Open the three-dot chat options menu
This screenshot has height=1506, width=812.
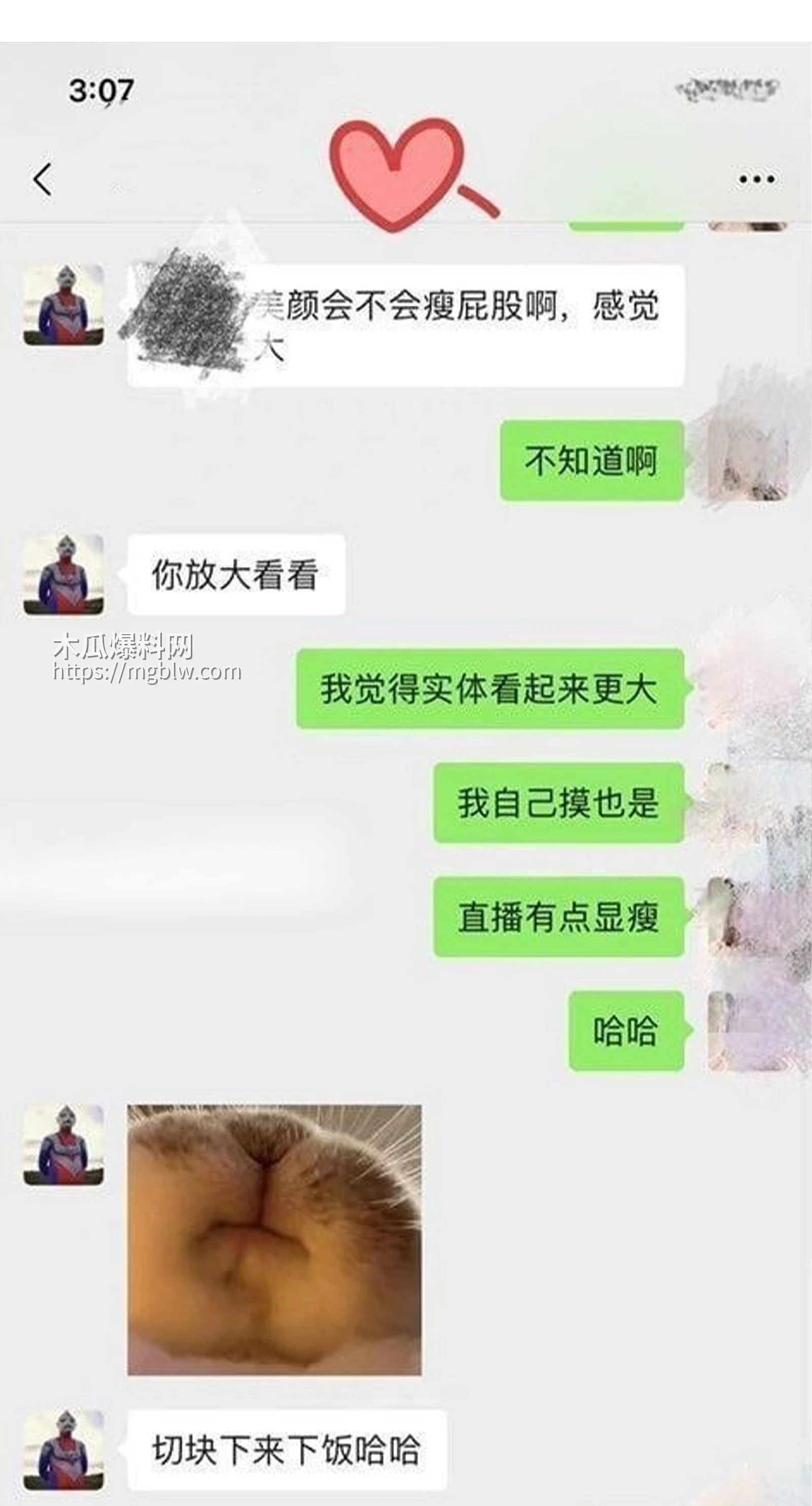tap(757, 179)
